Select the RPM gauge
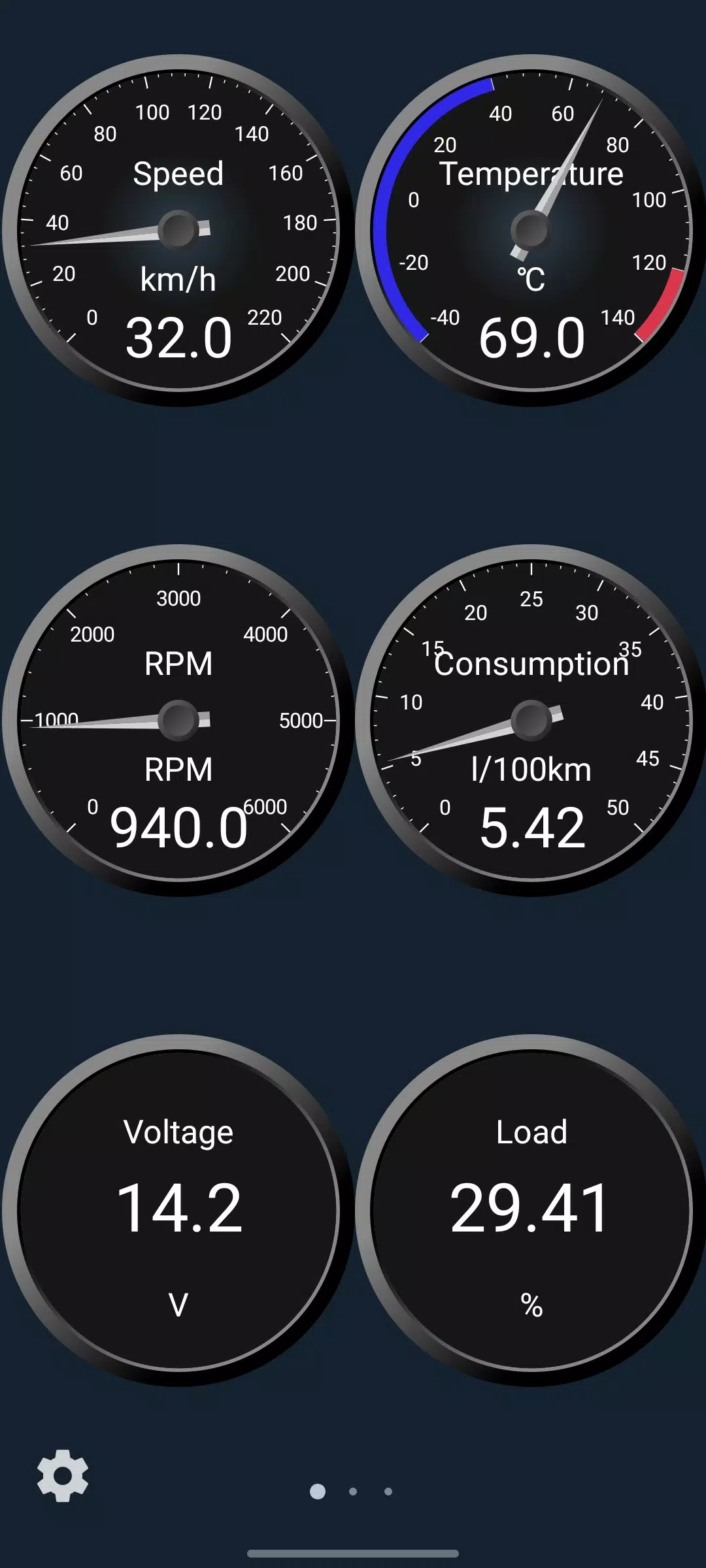 tap(178, 719)
